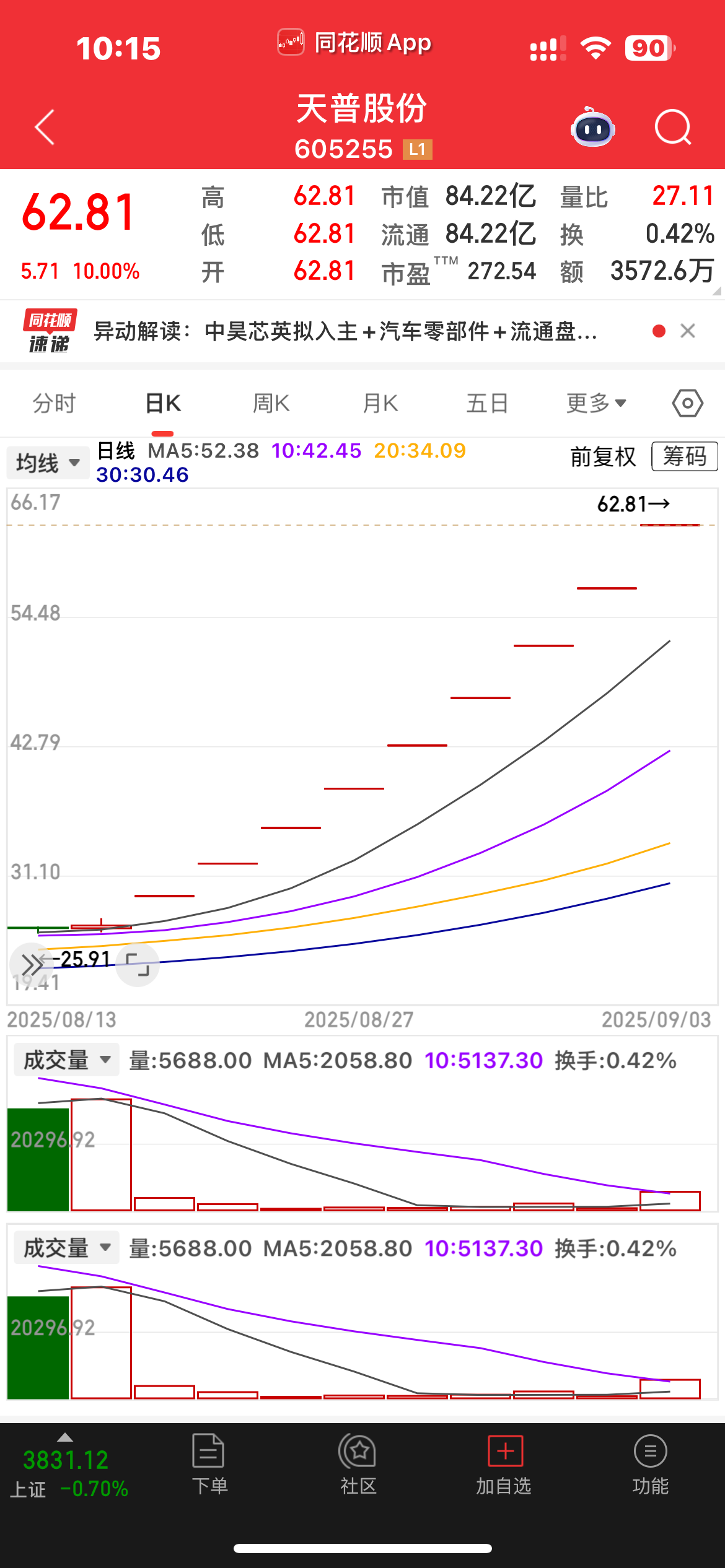Go to the 社区 community
The width and height of the screenshot is (725, 1568).
[x=358, y=1465]
